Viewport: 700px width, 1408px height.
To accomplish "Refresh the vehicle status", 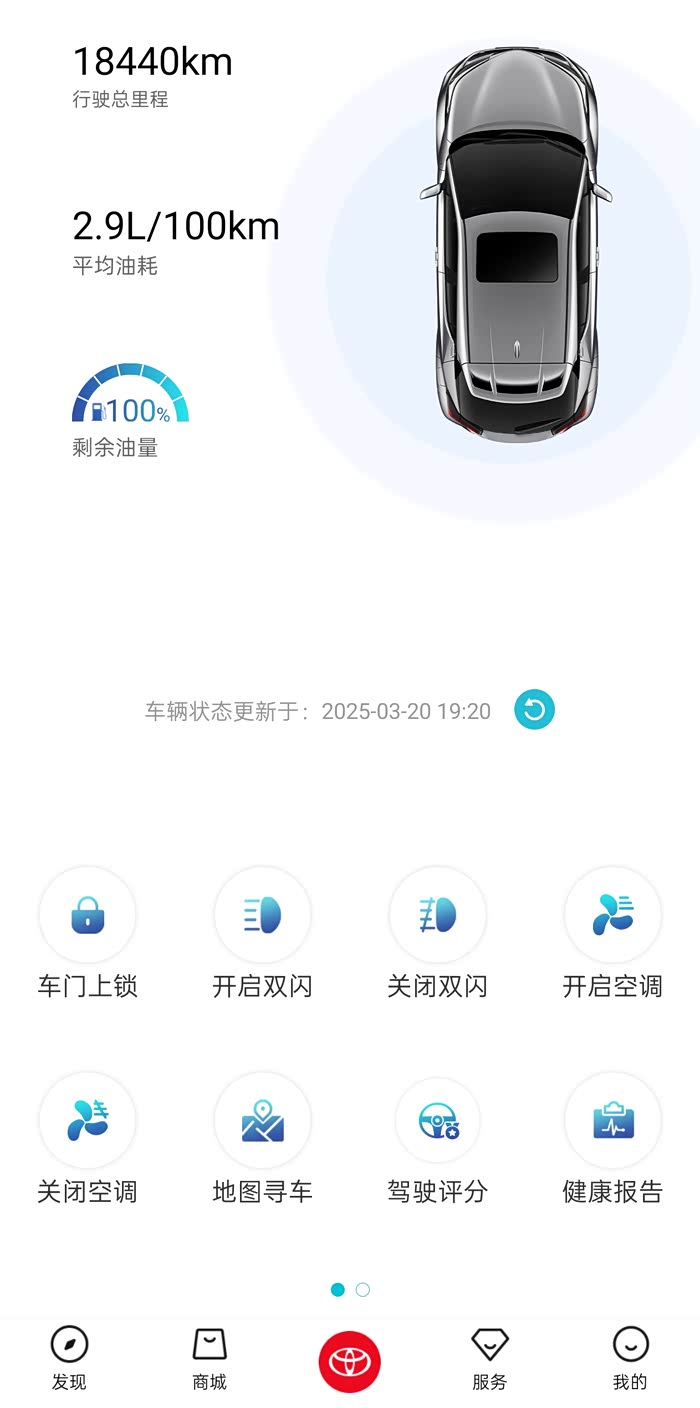I will 534,710.
